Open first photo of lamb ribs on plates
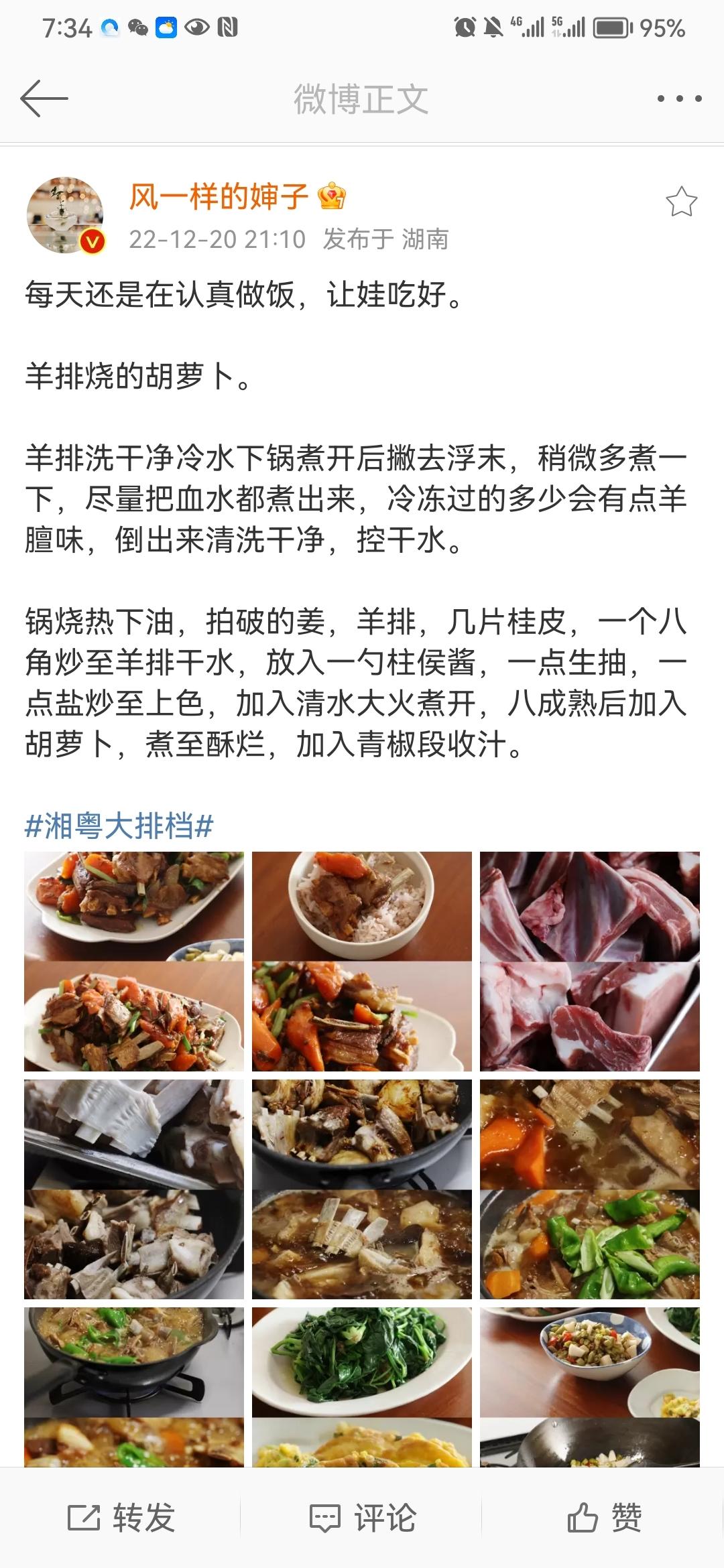The width and height of the screenshot is (724, 1568). [134, 961]
